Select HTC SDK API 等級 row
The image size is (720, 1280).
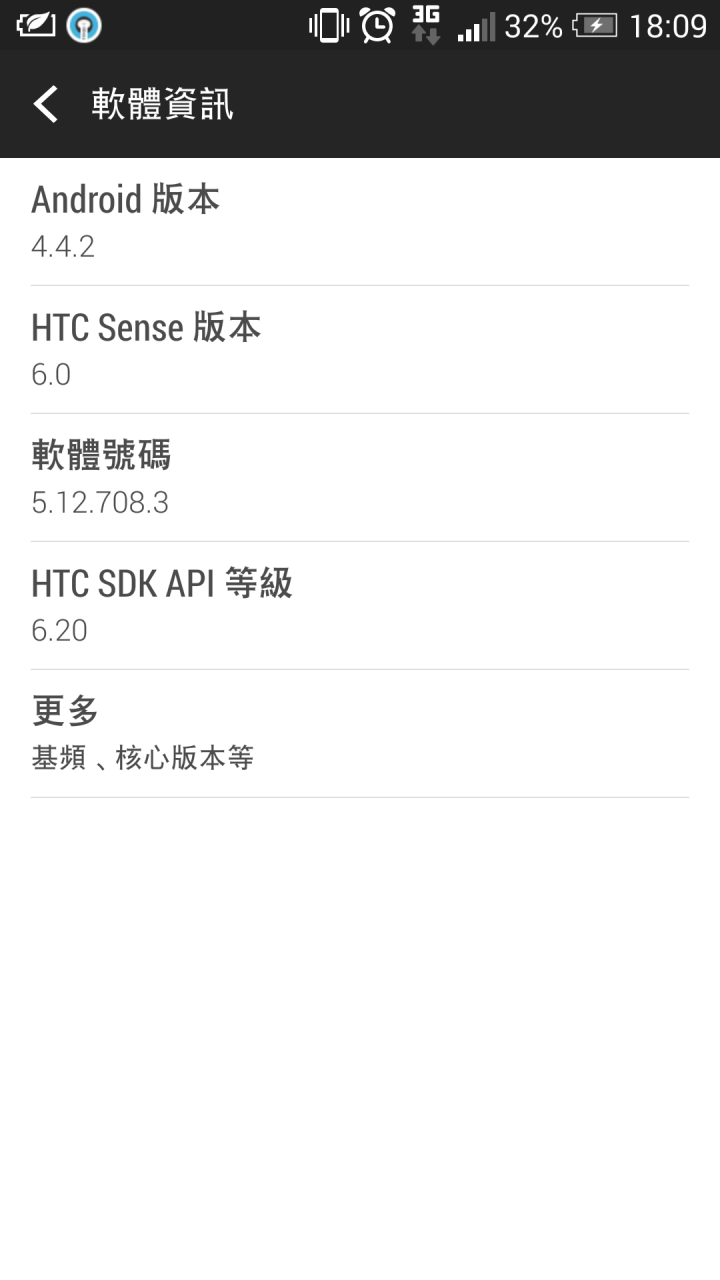[360, 606]
